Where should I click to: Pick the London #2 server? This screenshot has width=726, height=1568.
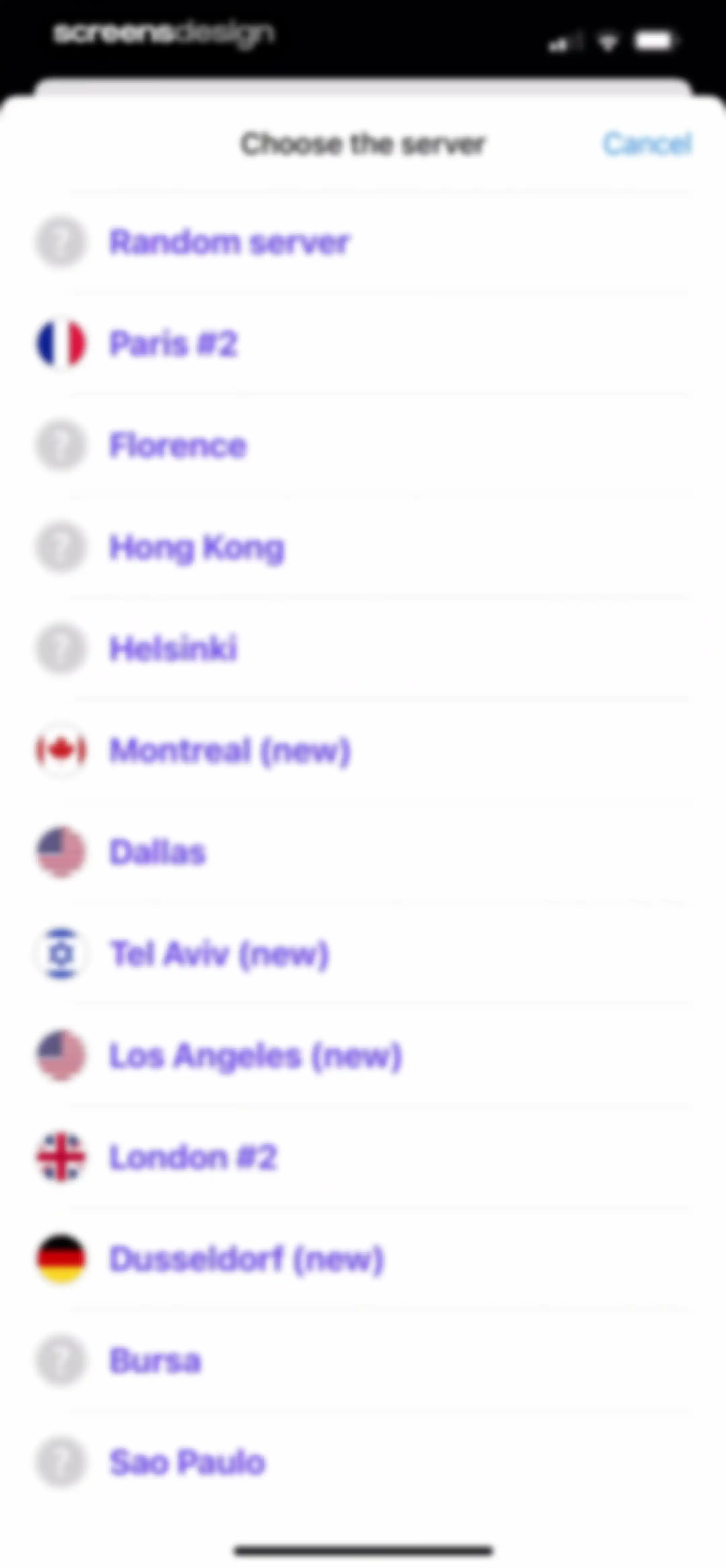pyautogui.click(x=363, y=1157)
